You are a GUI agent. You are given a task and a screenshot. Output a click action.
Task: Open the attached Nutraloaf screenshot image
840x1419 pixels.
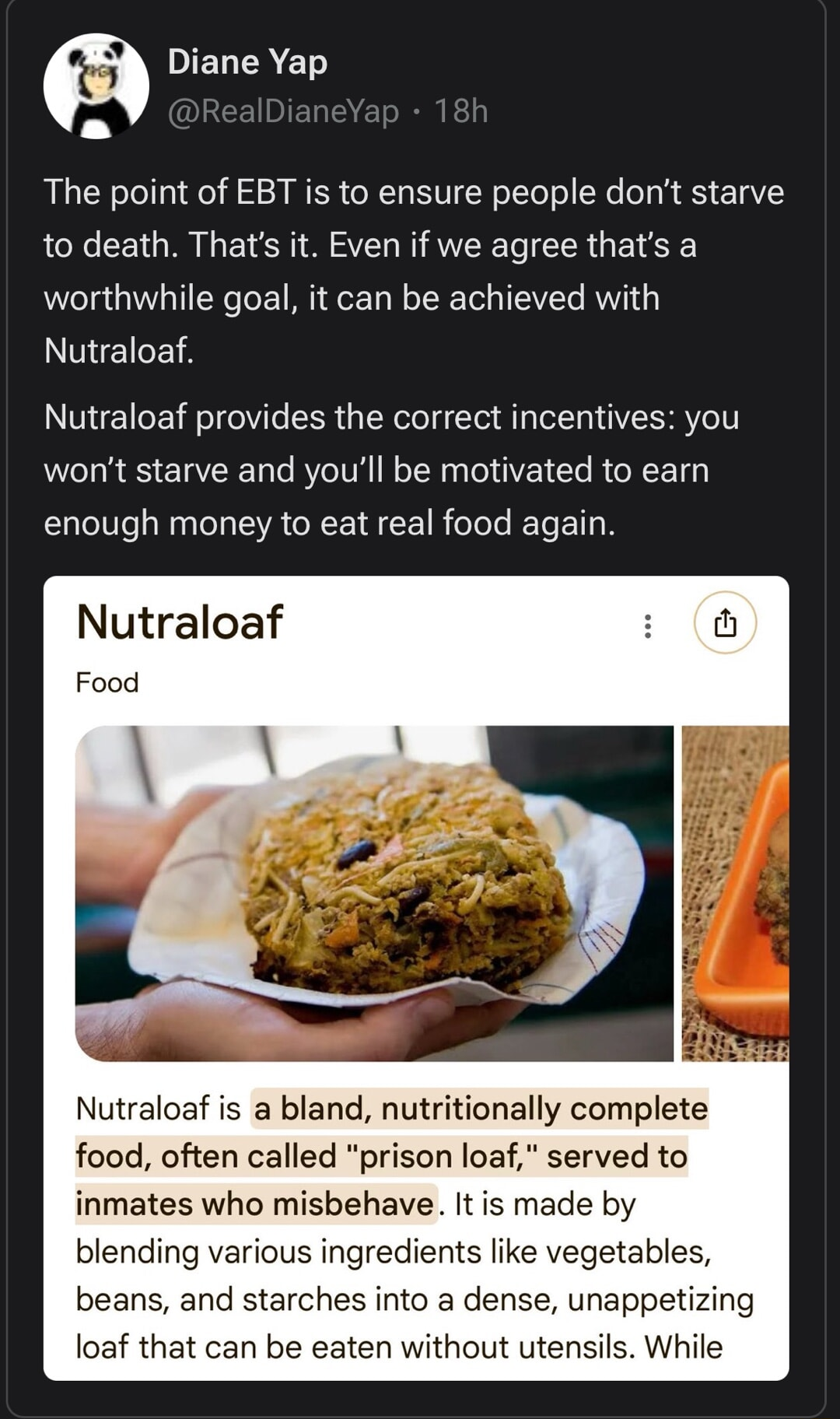[x=416, y=976]
